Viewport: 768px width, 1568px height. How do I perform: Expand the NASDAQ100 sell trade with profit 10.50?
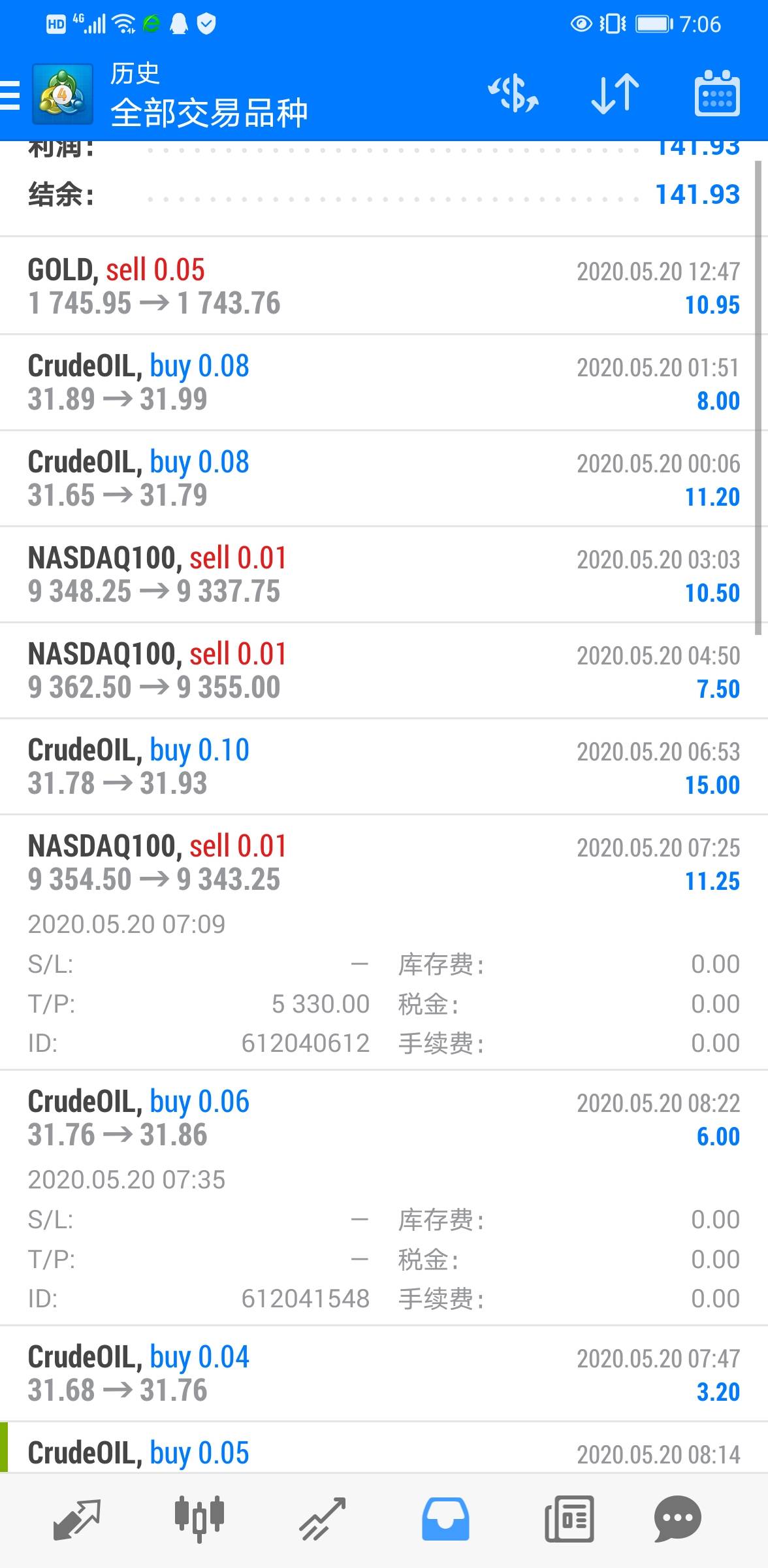tap(384, 574)
